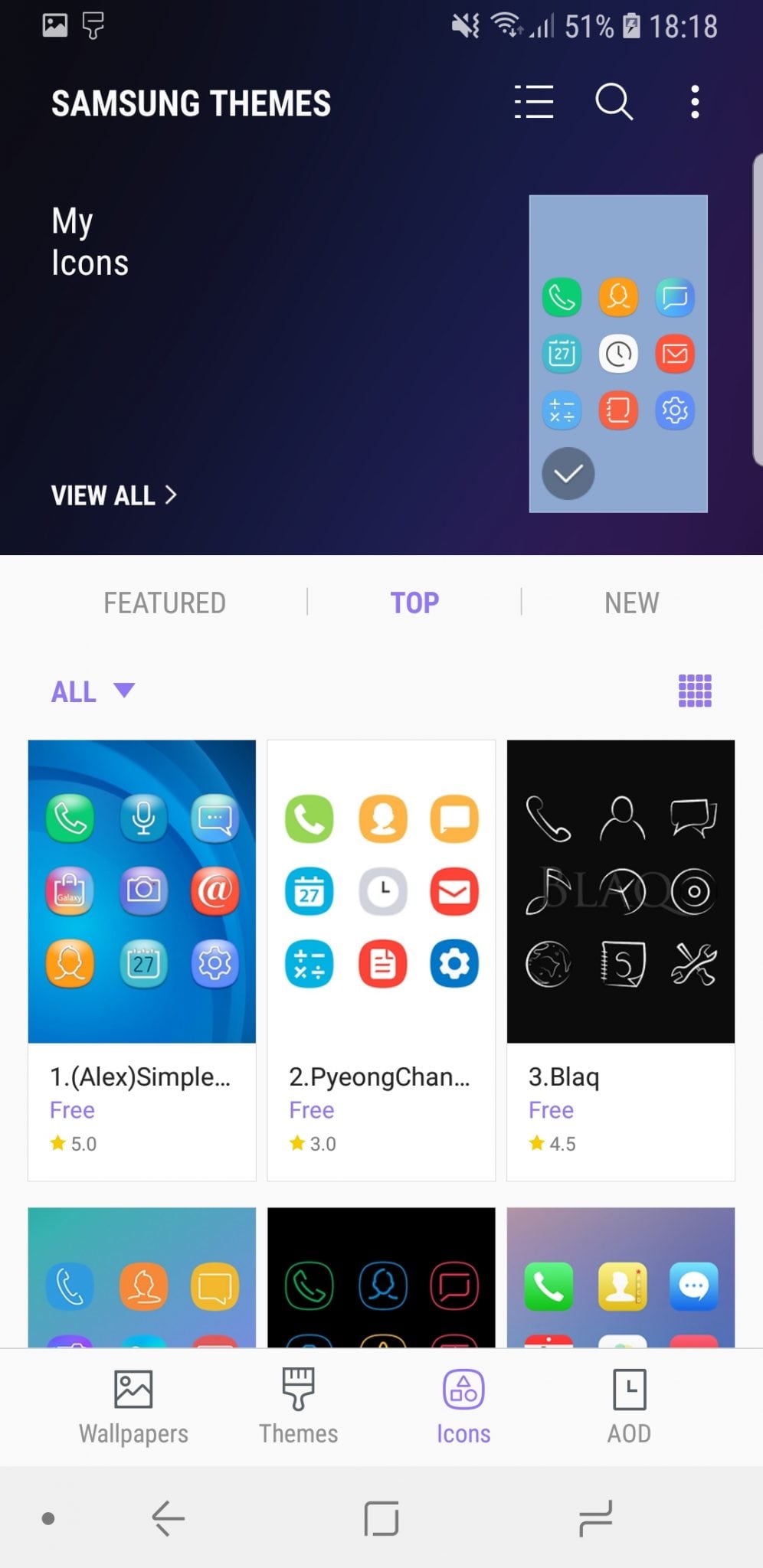Screen dimensions: 763x1568
Task: Tap View All for My Icons
Action: coord(114,495)
